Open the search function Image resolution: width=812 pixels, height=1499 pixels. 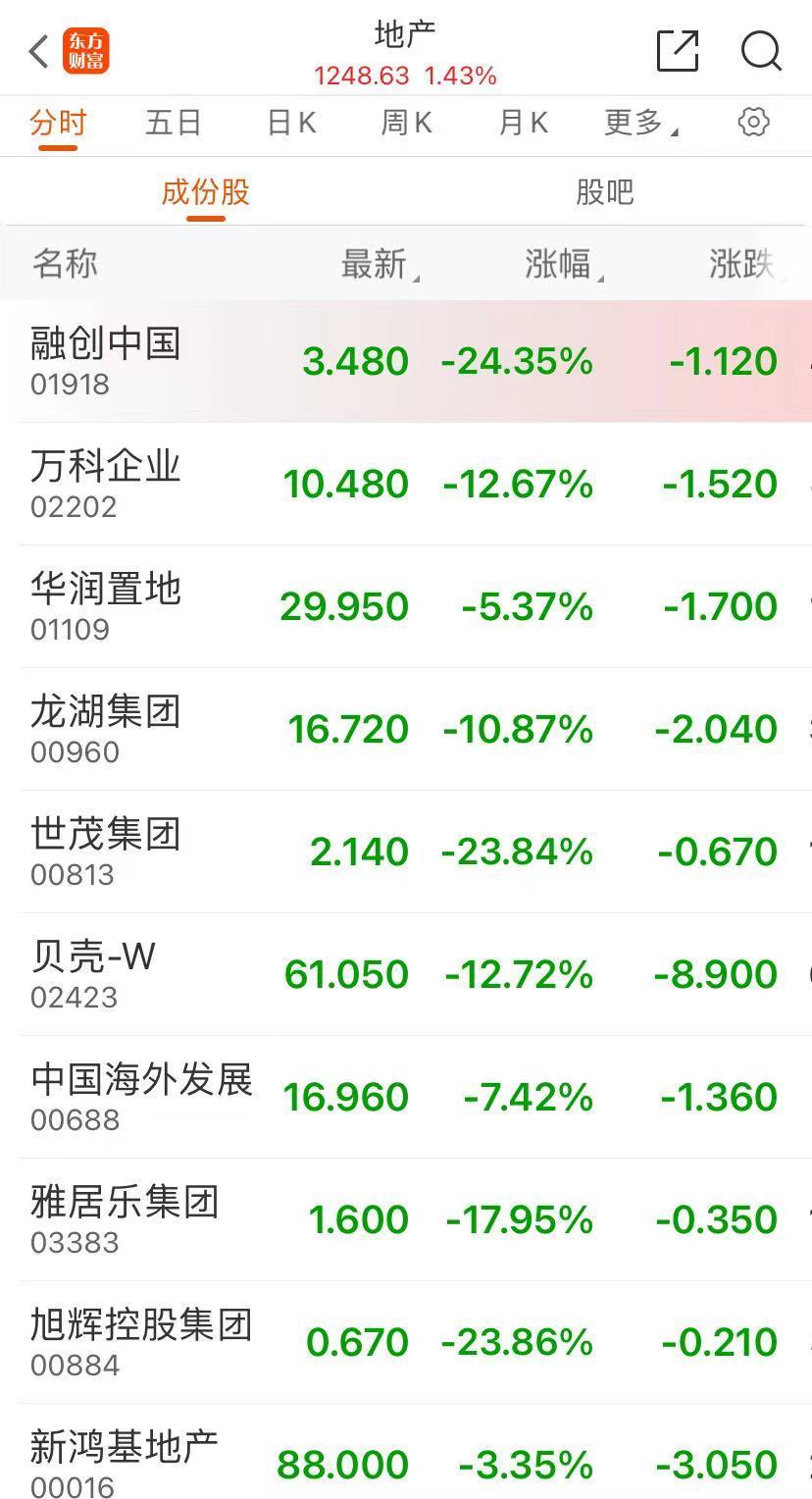[760, 51]
